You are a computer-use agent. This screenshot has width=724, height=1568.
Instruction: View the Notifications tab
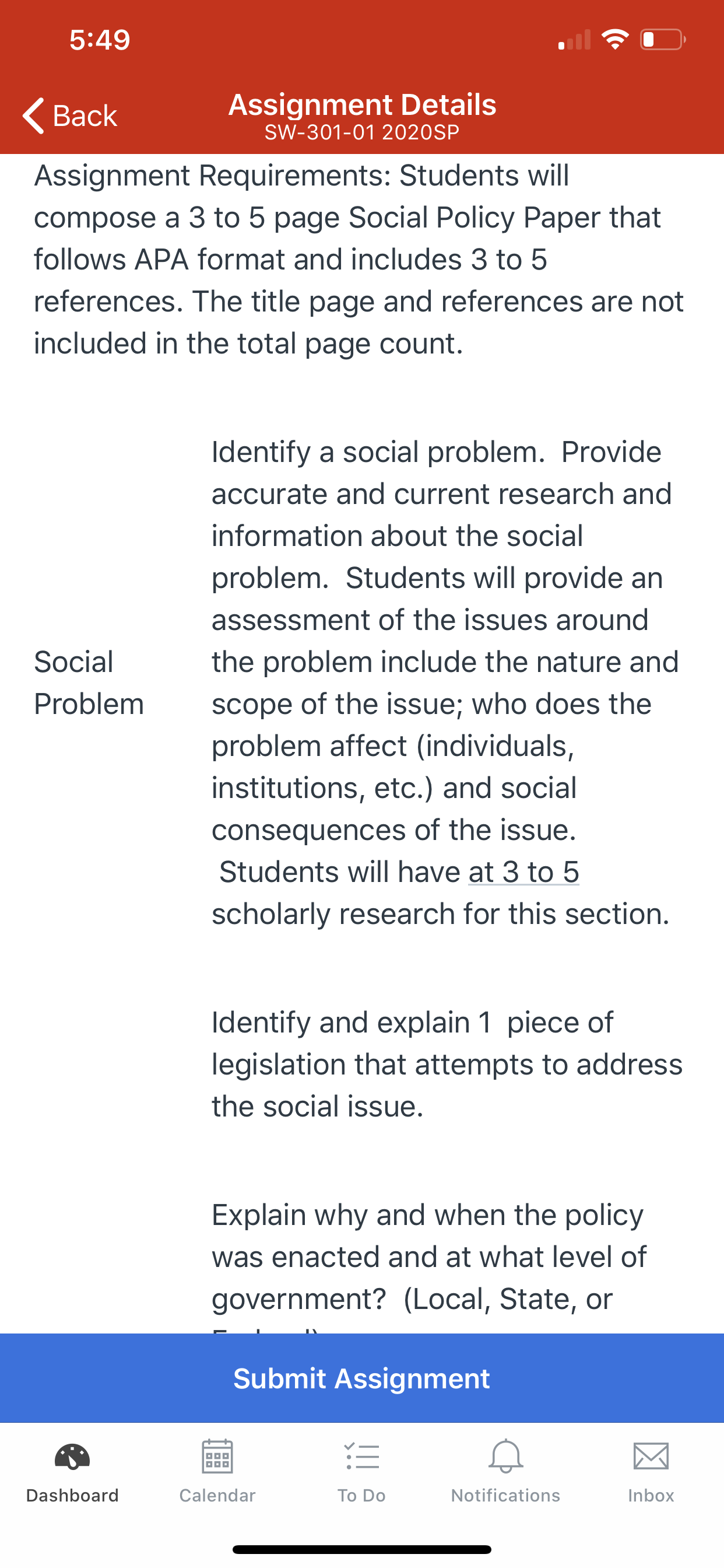point(505,1472)
